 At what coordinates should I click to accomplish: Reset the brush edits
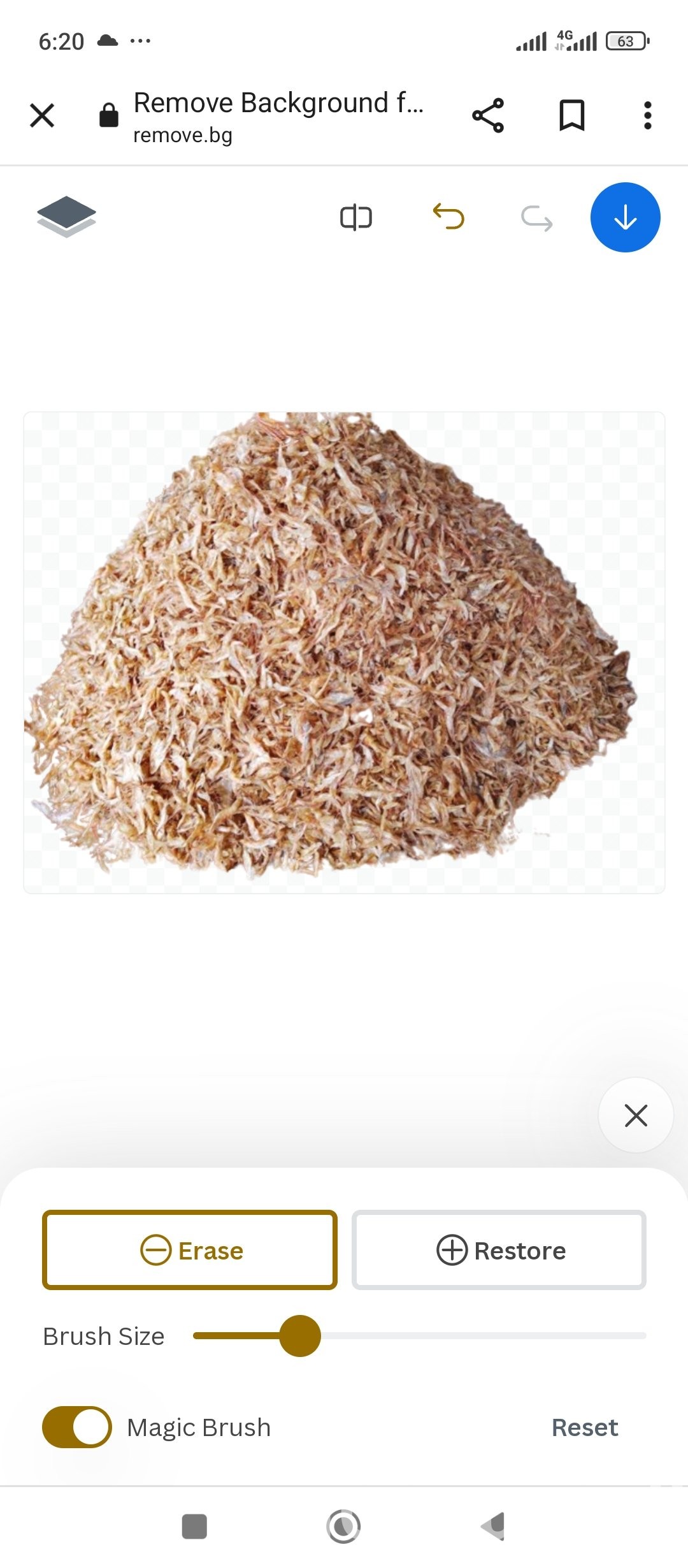584,1428
